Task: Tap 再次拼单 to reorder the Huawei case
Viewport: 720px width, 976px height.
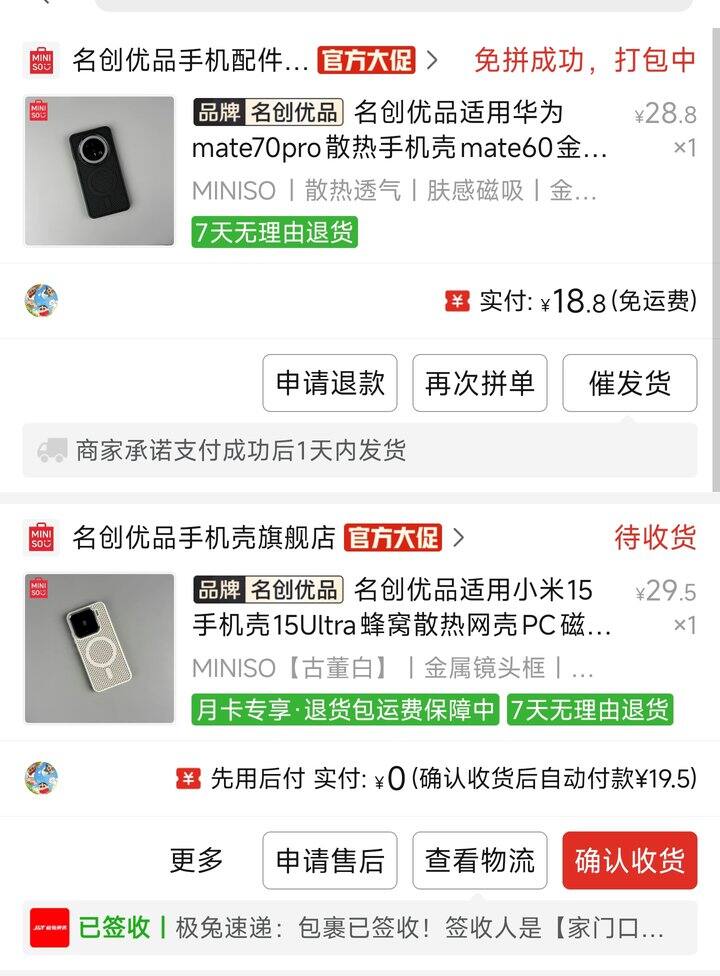Action: tap(480, 383)
